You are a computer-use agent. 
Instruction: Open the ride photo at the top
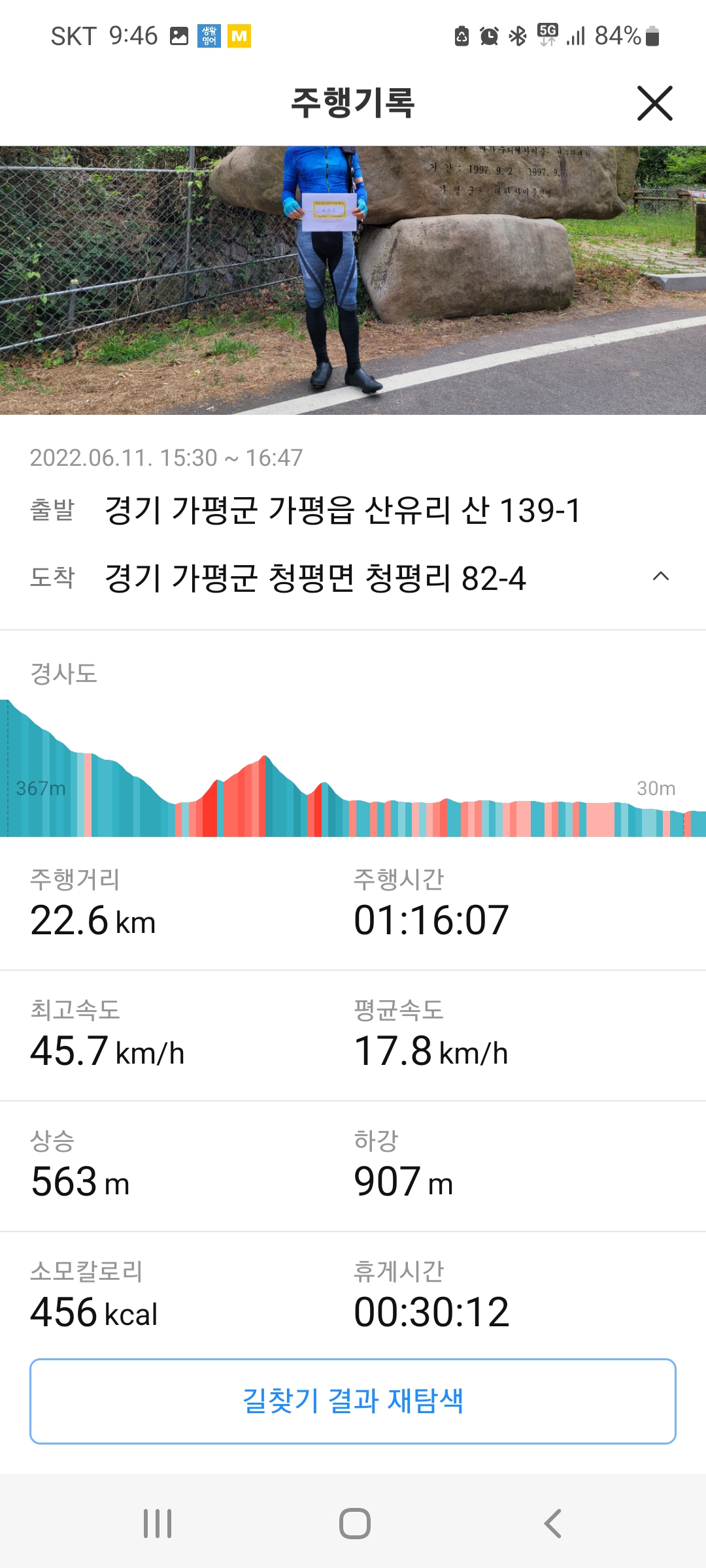point(353,280)
